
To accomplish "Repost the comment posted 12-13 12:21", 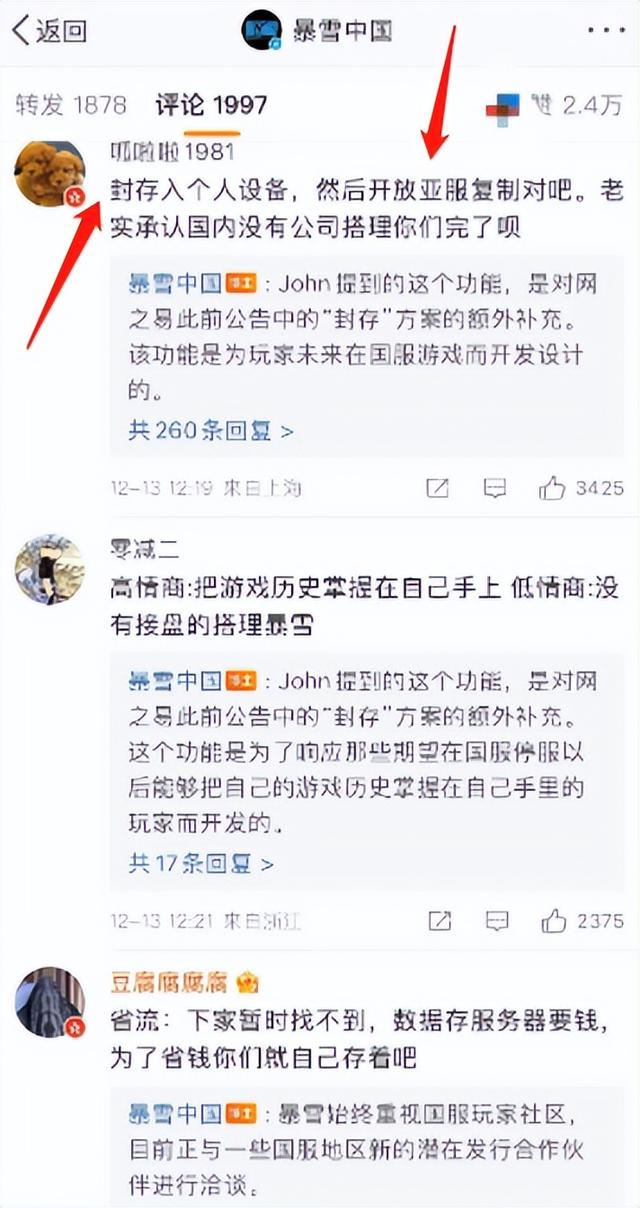I will tap(438, 920).
